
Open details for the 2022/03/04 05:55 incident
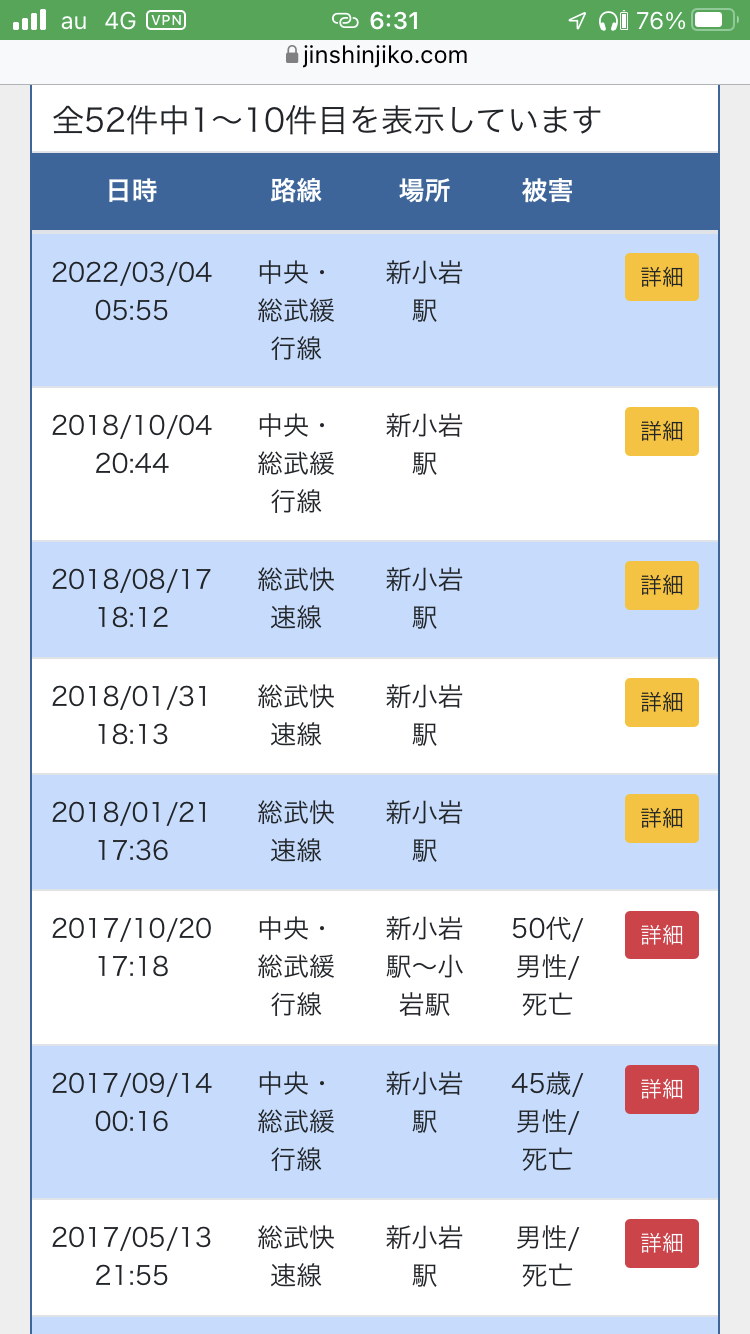[662, 277]
